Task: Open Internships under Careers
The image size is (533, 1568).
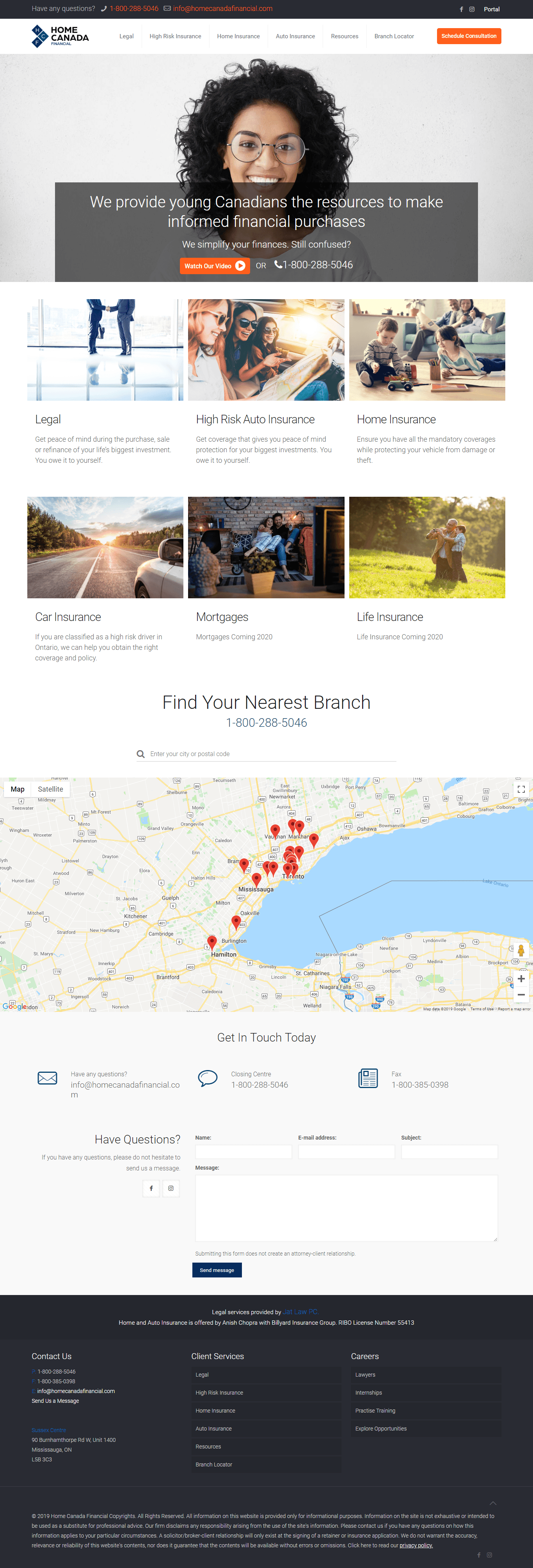Action: point(369,1392)
